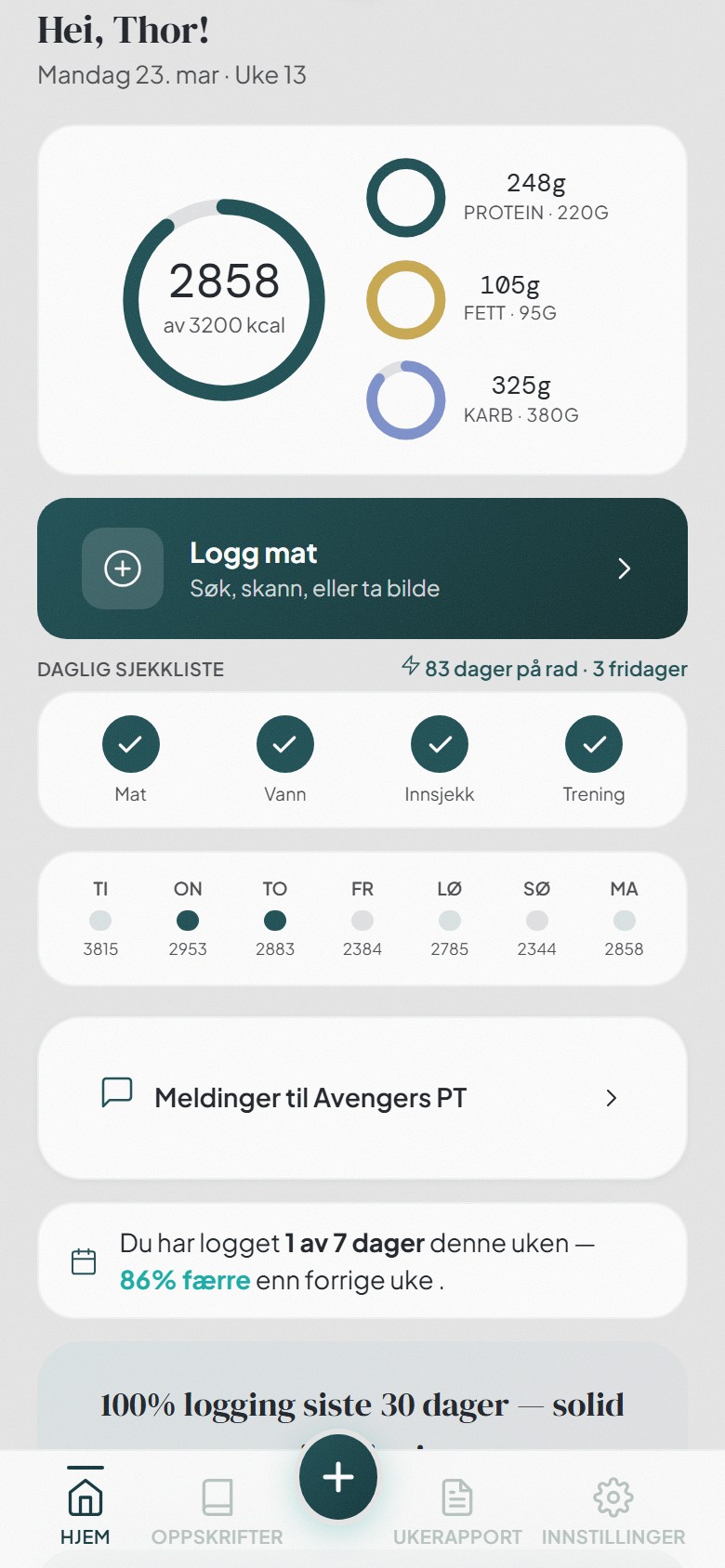
Task: Tap the Logg mat button
Action: [362, 568]
